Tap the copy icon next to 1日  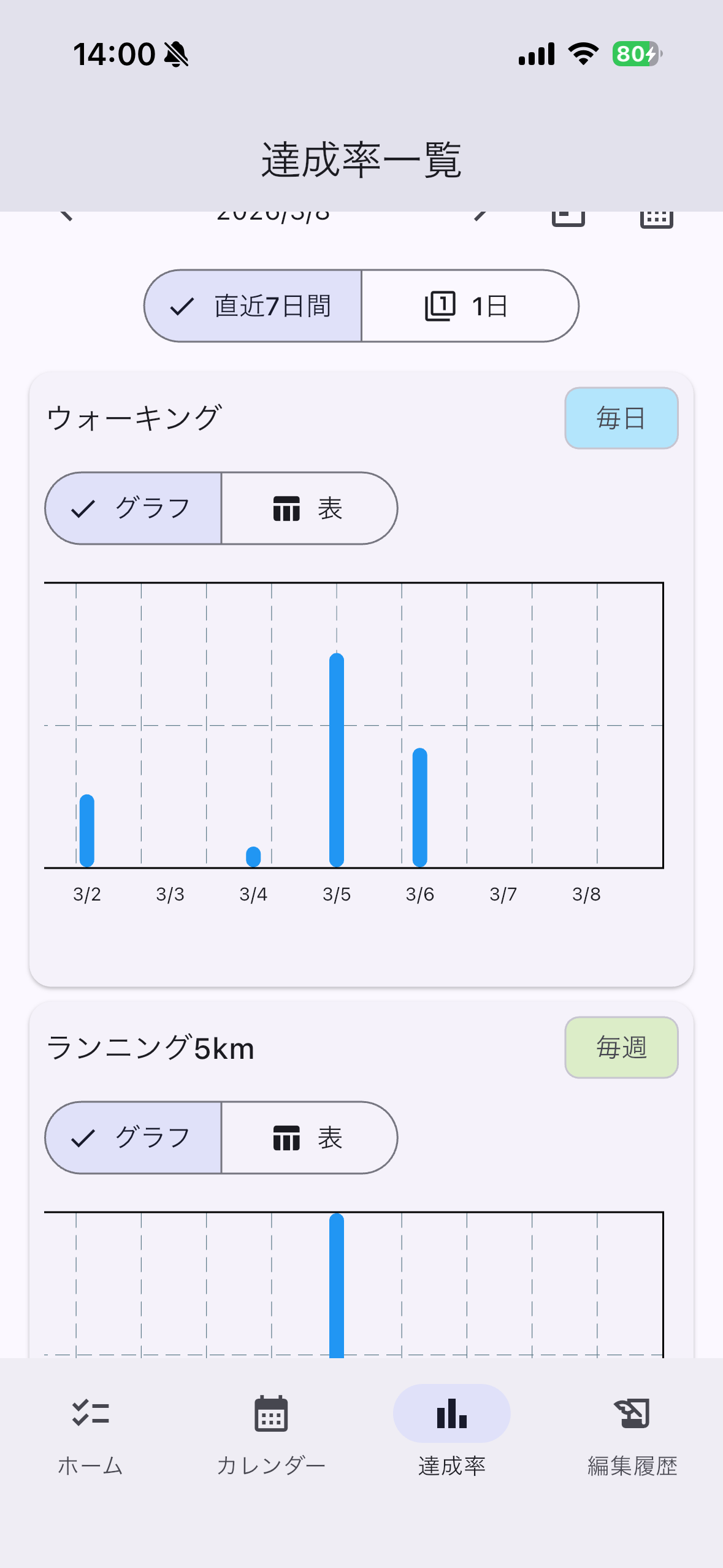point(441,306)
